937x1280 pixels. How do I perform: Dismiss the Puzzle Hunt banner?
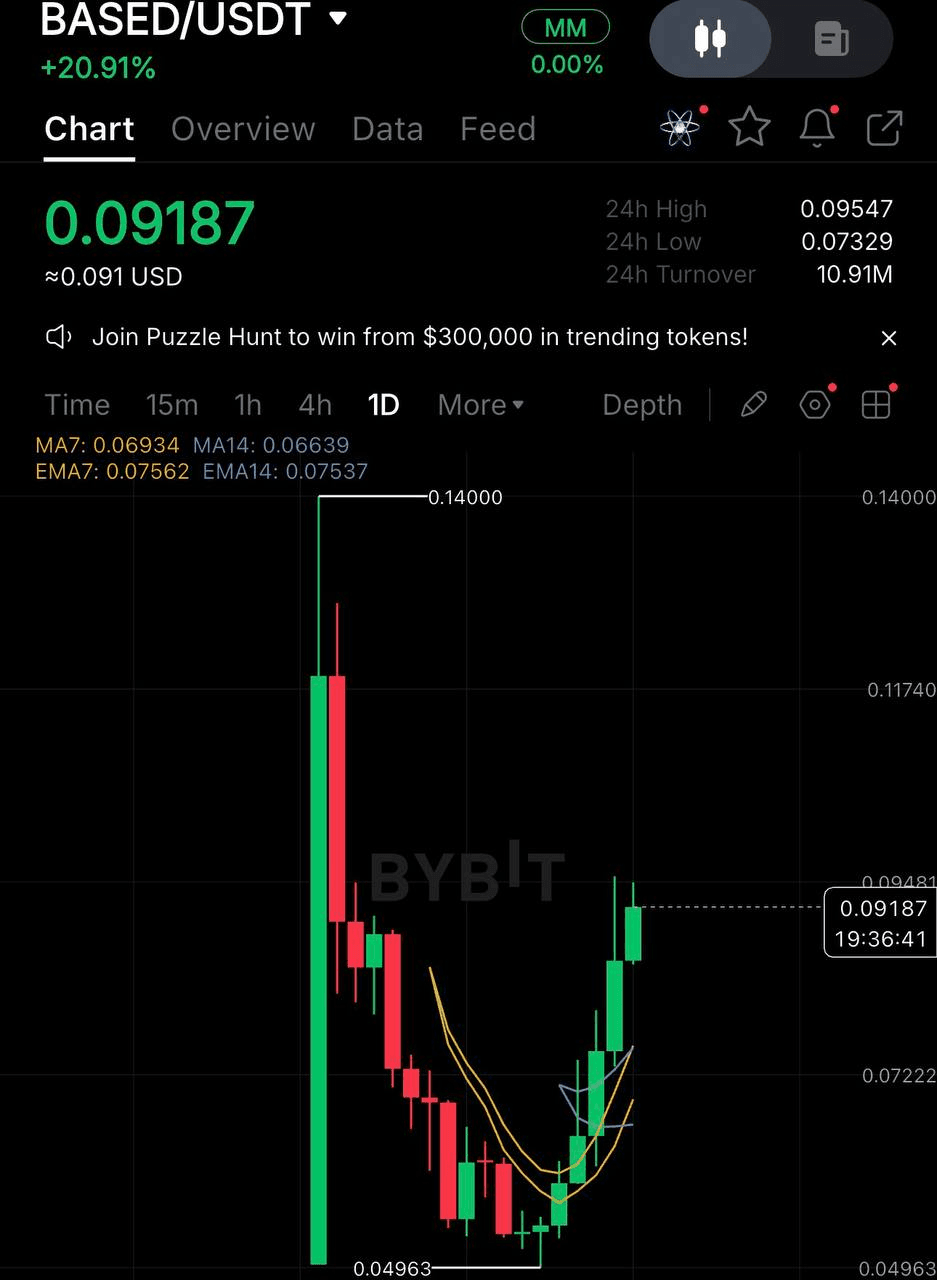[888, 338]
